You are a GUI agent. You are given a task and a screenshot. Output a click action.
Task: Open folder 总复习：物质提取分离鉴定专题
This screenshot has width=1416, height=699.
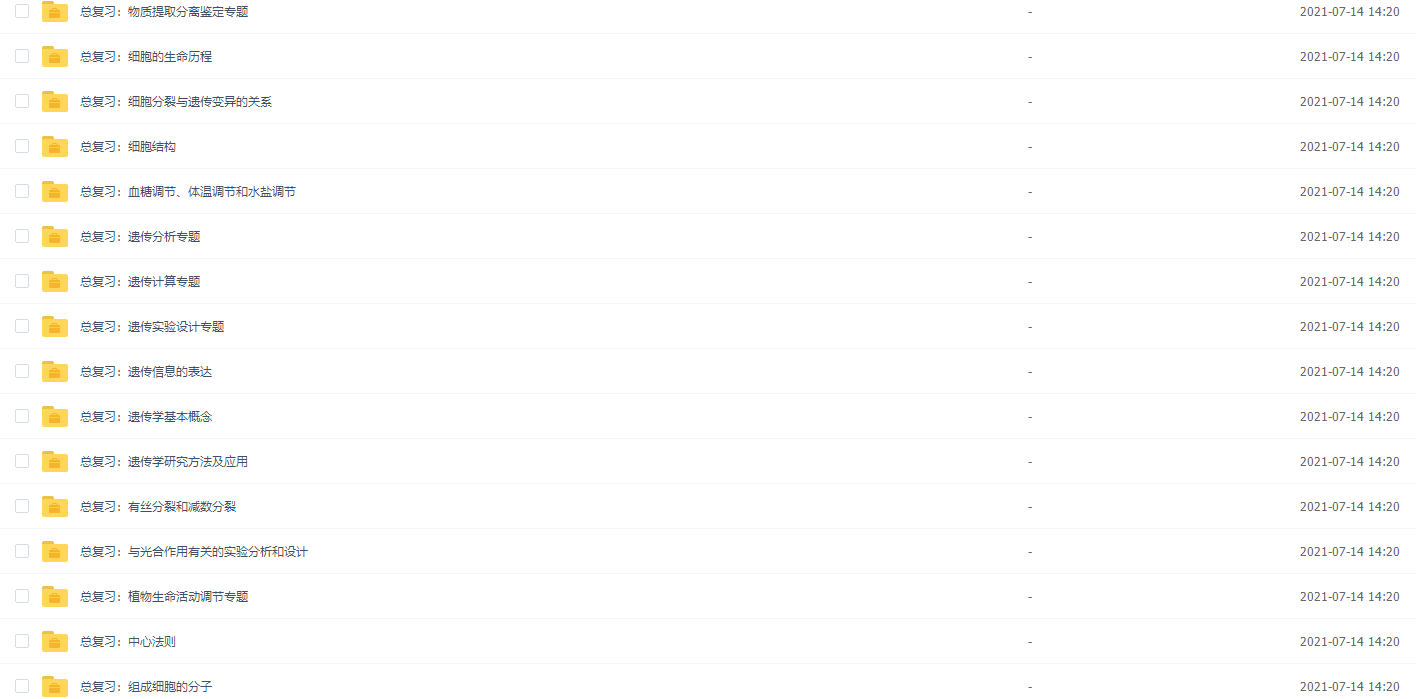[164, 12]
